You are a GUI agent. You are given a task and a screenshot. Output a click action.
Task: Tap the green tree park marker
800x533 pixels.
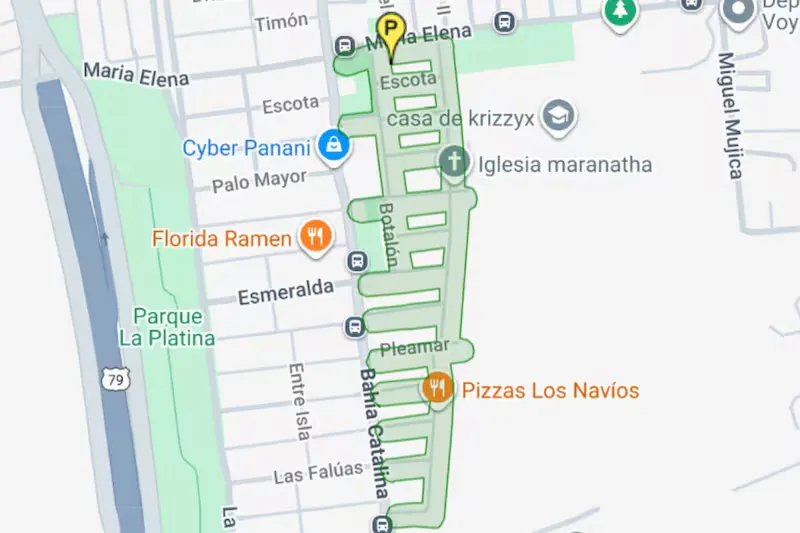coord(621,12)
